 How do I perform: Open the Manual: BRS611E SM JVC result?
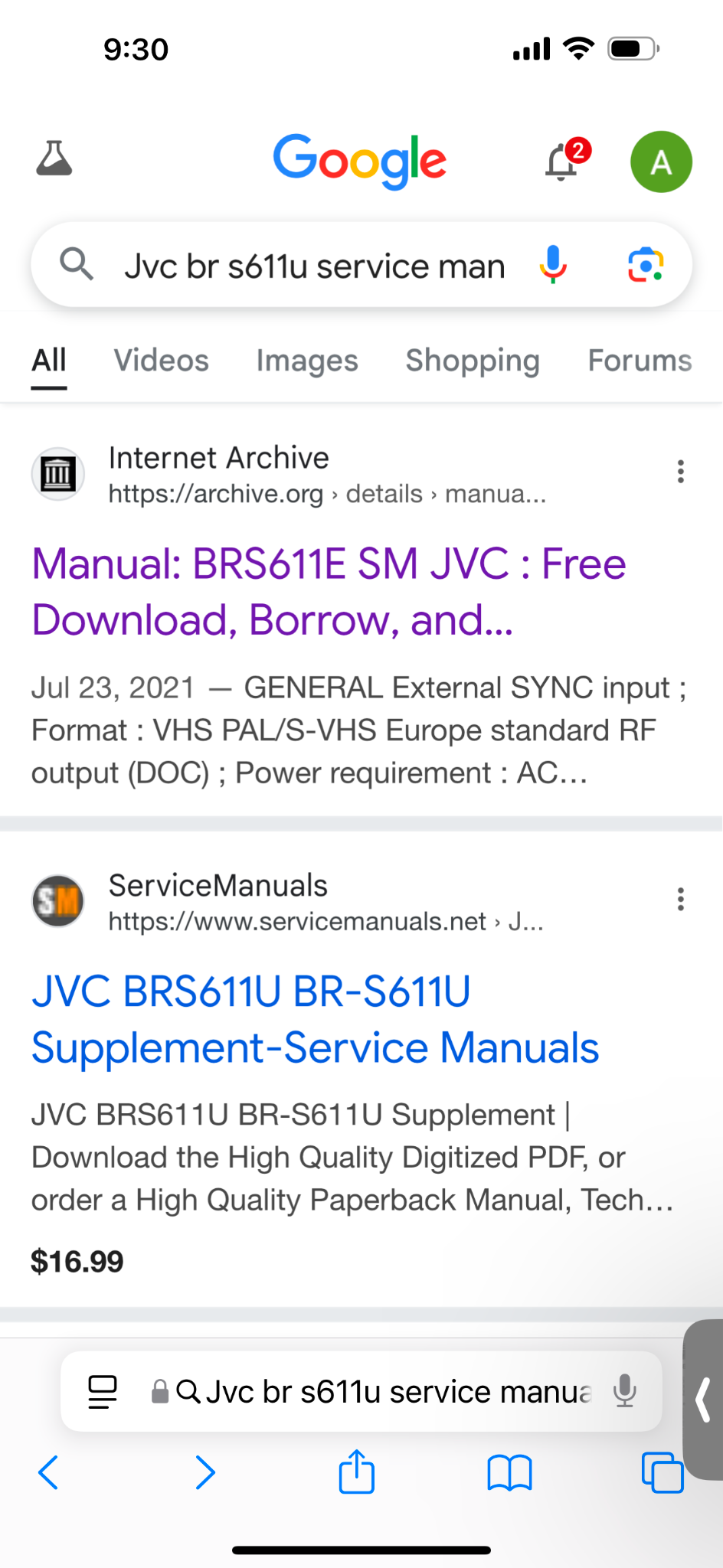coord(329,591)
